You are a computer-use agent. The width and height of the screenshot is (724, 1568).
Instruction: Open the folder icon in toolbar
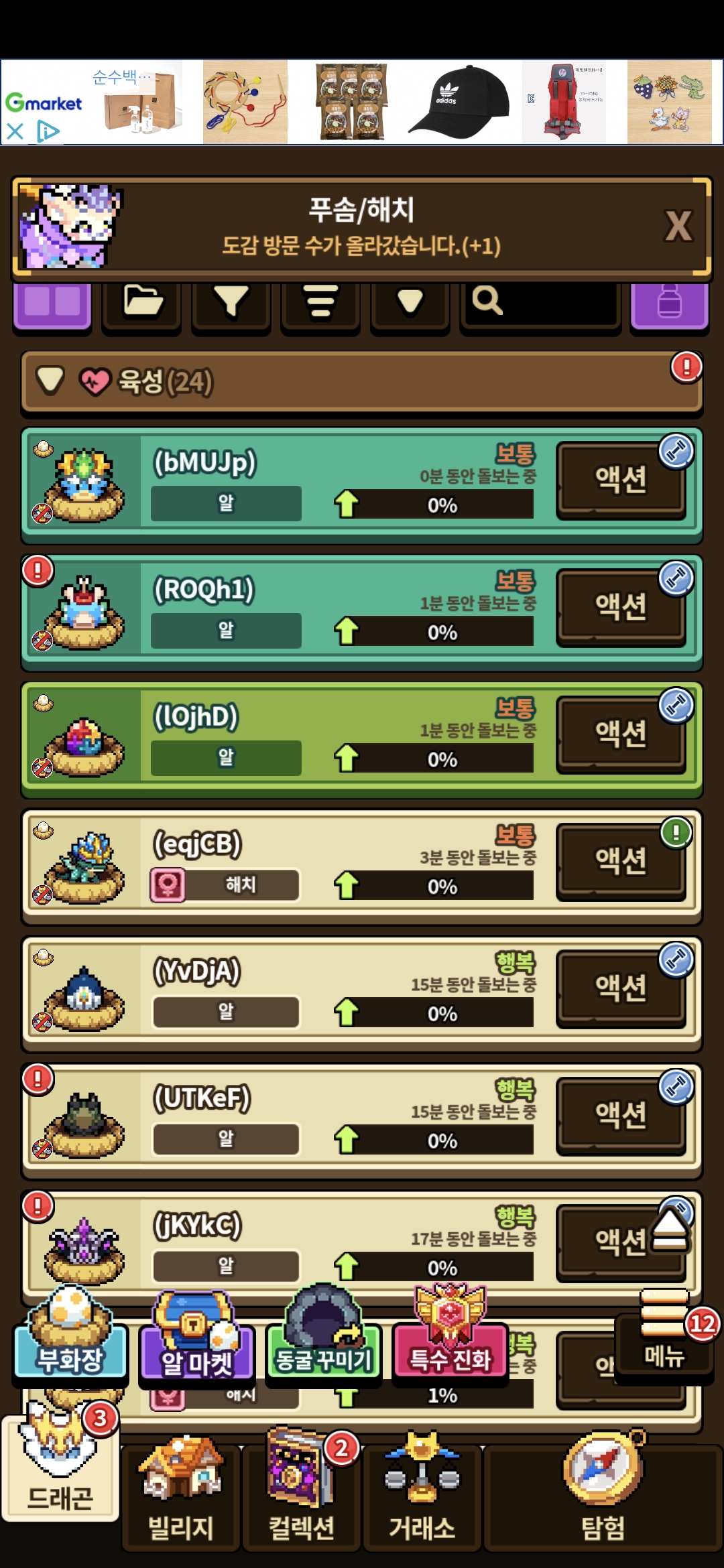tap(142, 303)
